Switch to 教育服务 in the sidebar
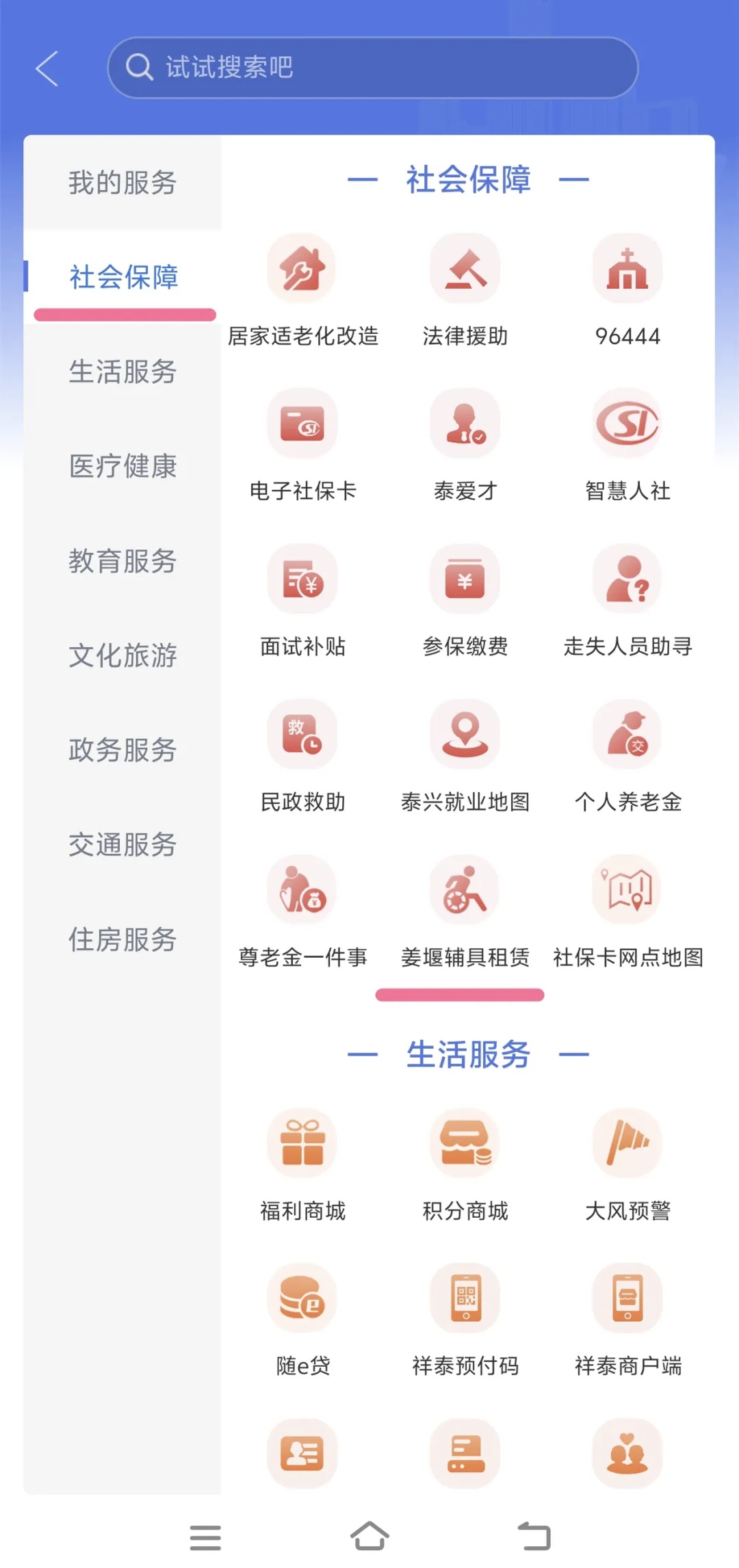Screen dimensions: 739x1568 pos(122,561)
